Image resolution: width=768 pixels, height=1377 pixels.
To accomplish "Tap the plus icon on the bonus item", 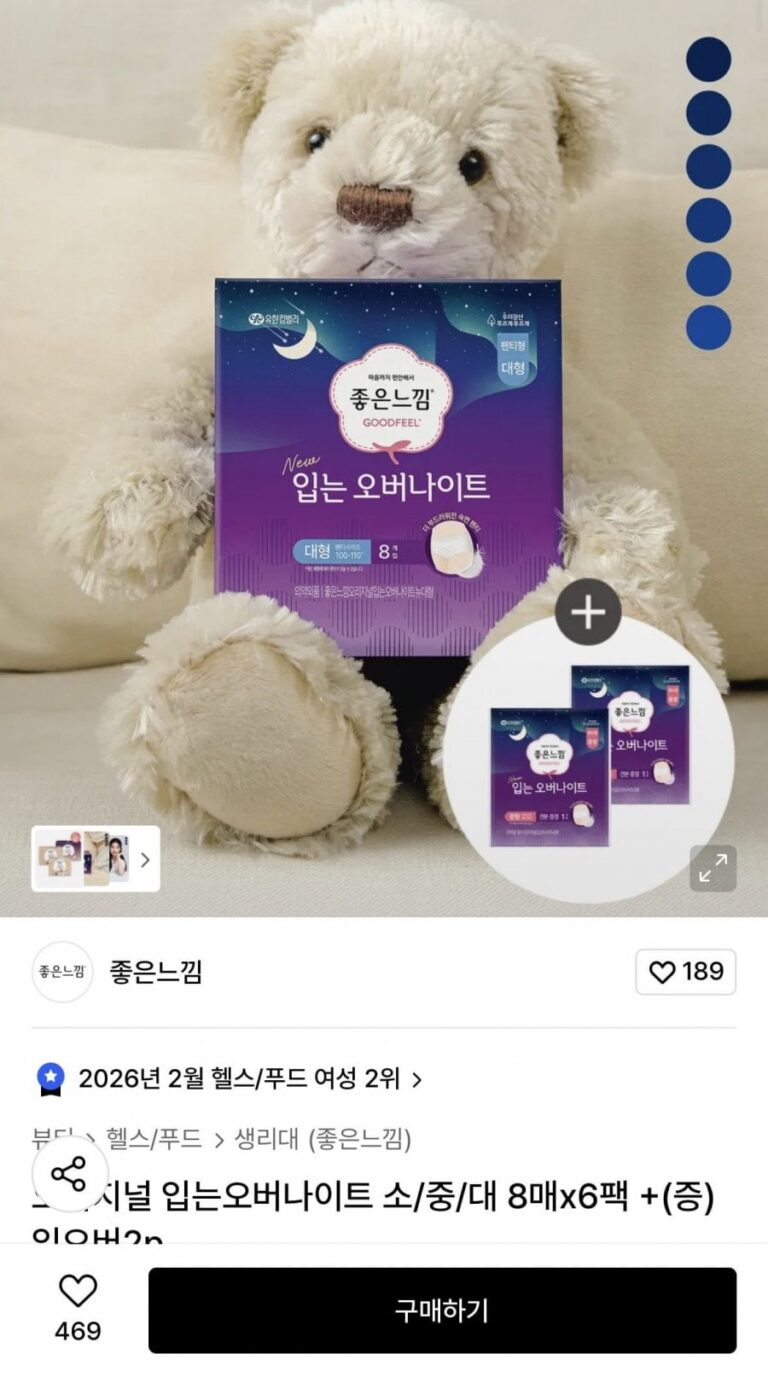I will [588, 612].
